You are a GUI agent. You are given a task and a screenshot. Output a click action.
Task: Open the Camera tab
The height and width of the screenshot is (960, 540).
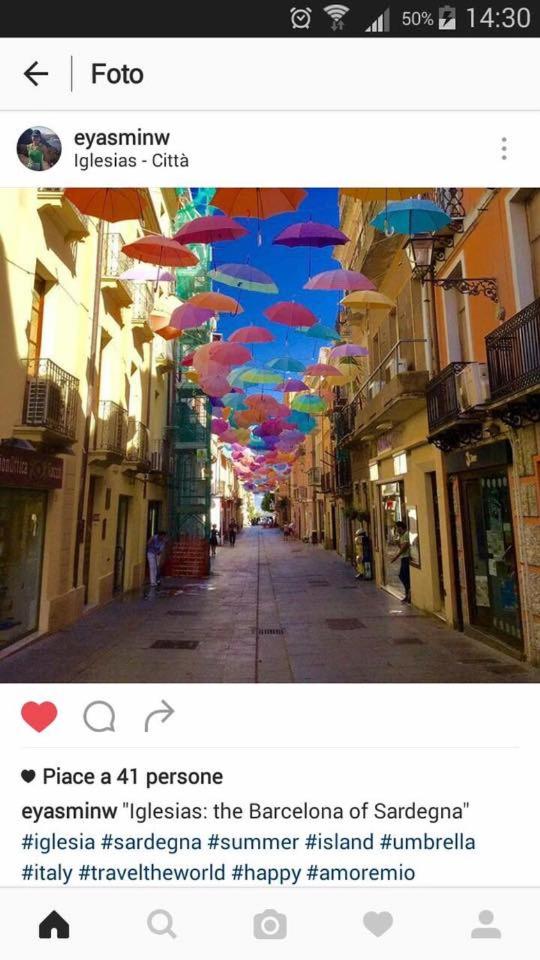(x=270, y=924)
